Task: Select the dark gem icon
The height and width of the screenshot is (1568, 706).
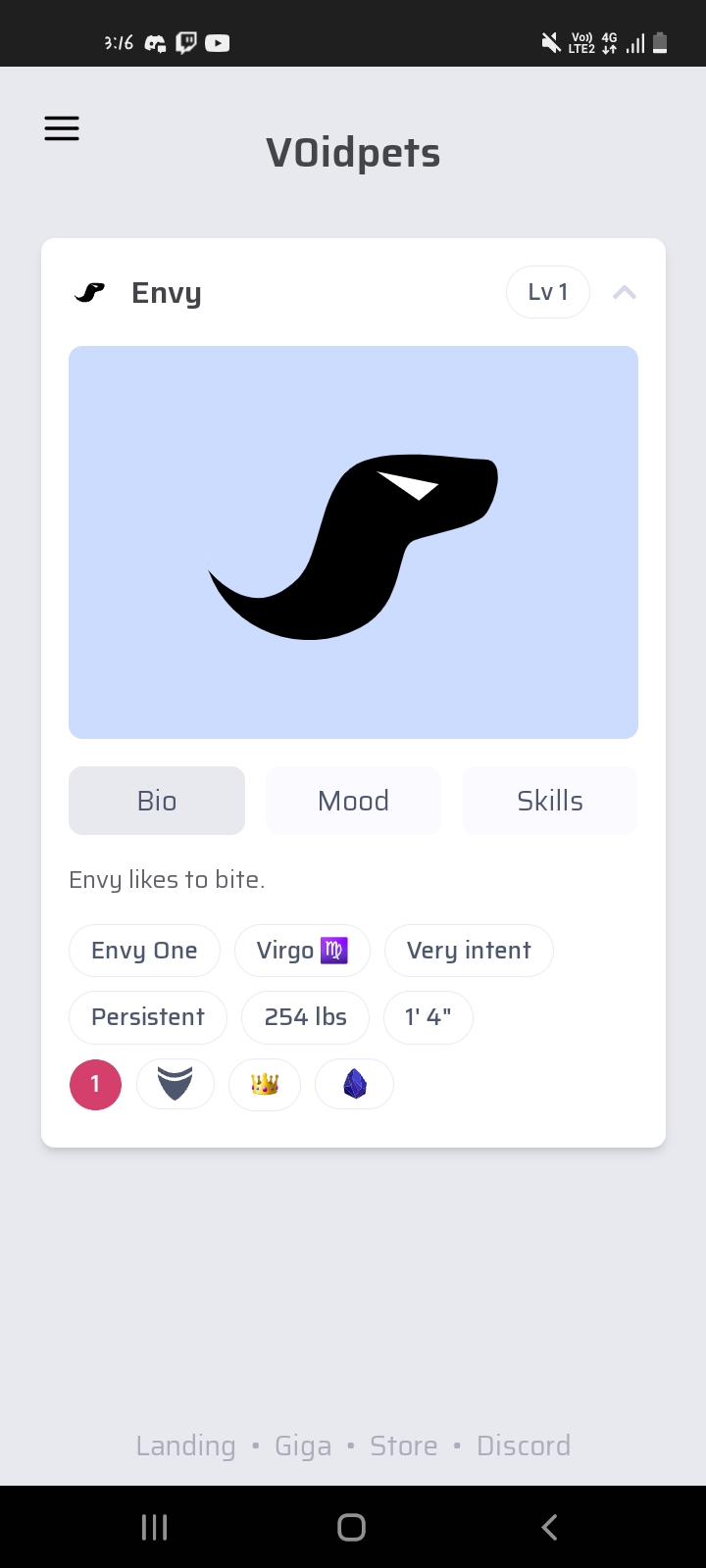Action: (x=354, y=1084)
